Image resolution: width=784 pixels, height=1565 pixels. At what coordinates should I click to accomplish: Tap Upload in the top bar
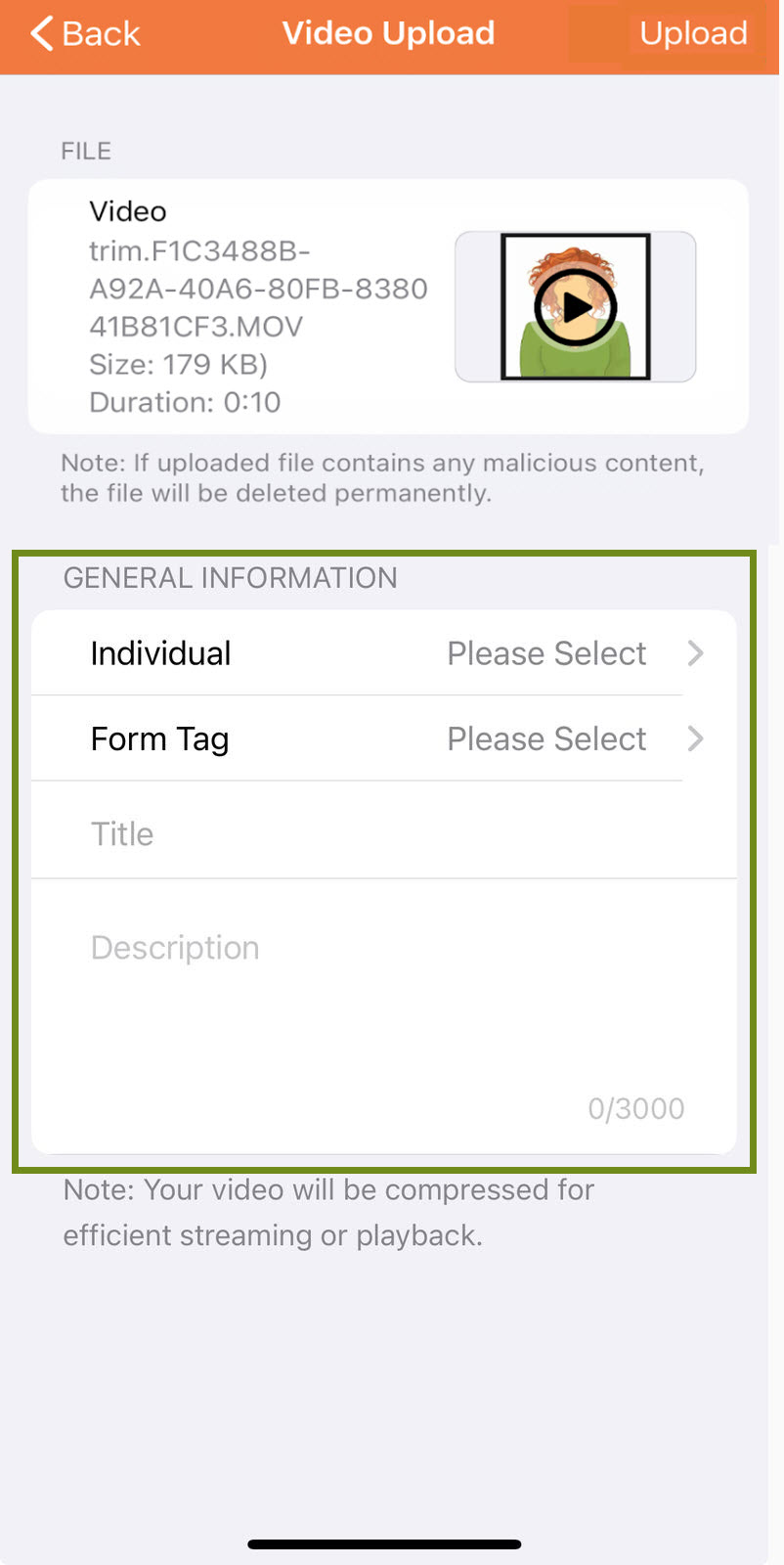point(693,34)
